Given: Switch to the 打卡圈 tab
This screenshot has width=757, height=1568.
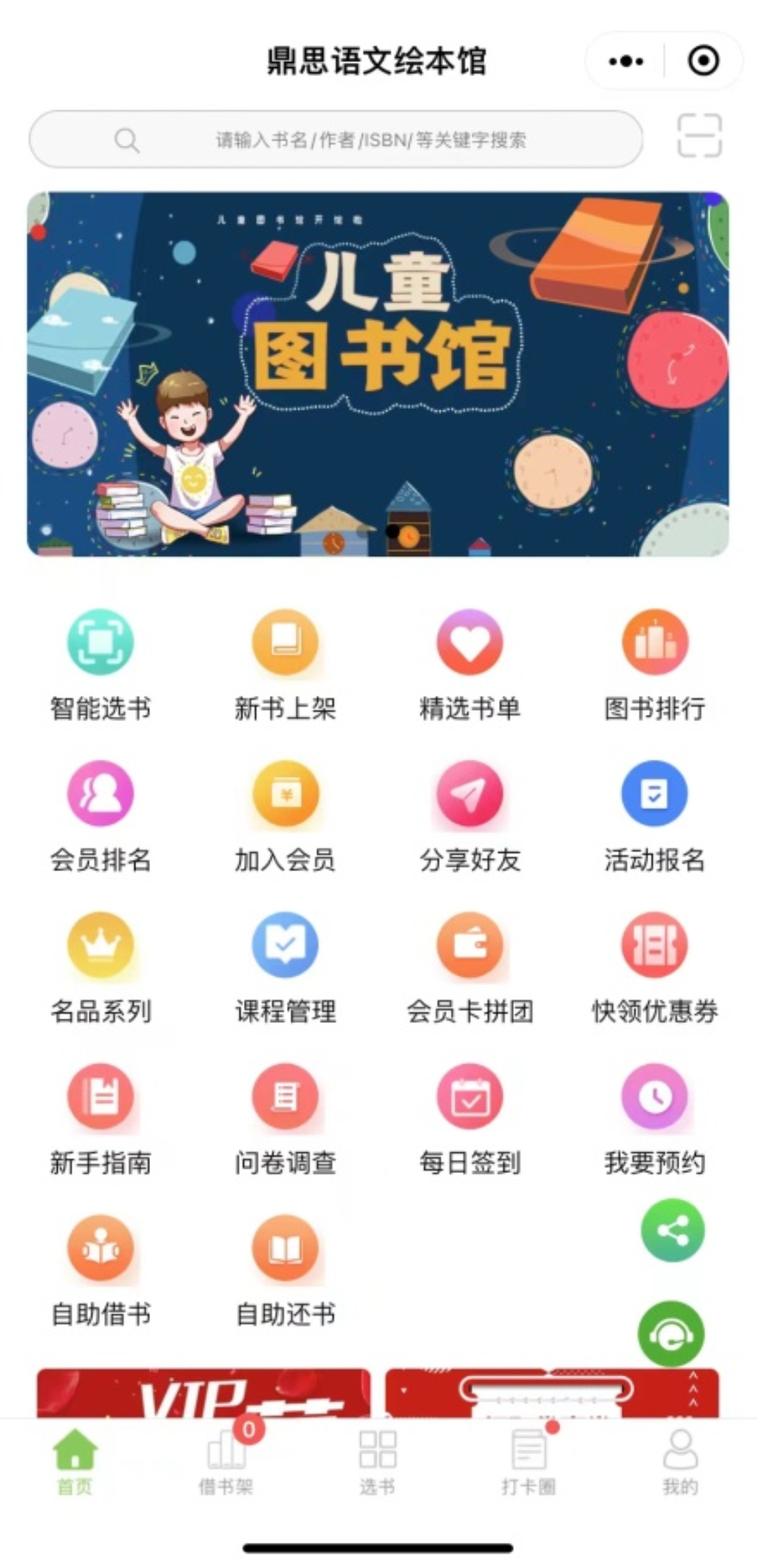Looking at the screenshot, I should pos(529,1461).
